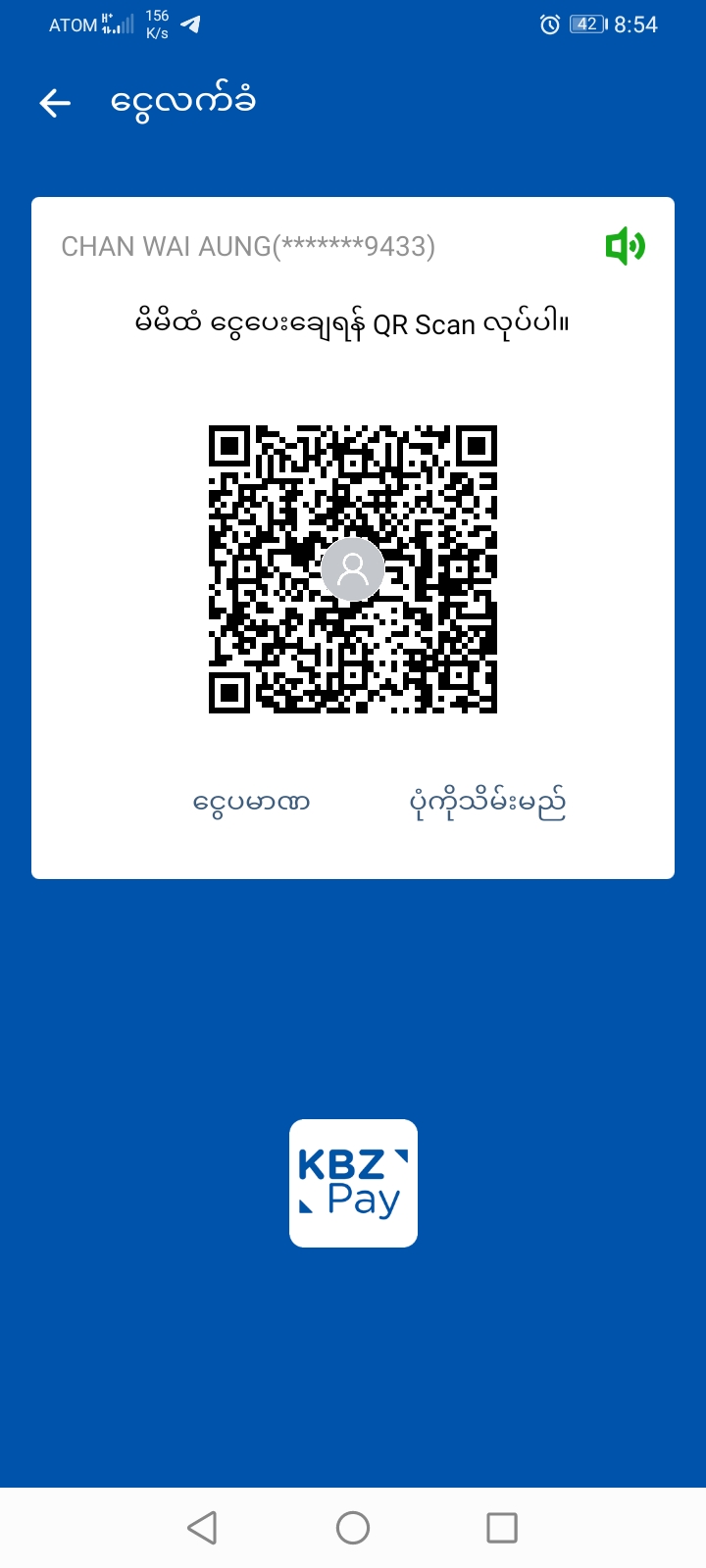This screenshot has height=1568, width=706.
Task: Open the recent apps view
Action: click(502, 1527)
